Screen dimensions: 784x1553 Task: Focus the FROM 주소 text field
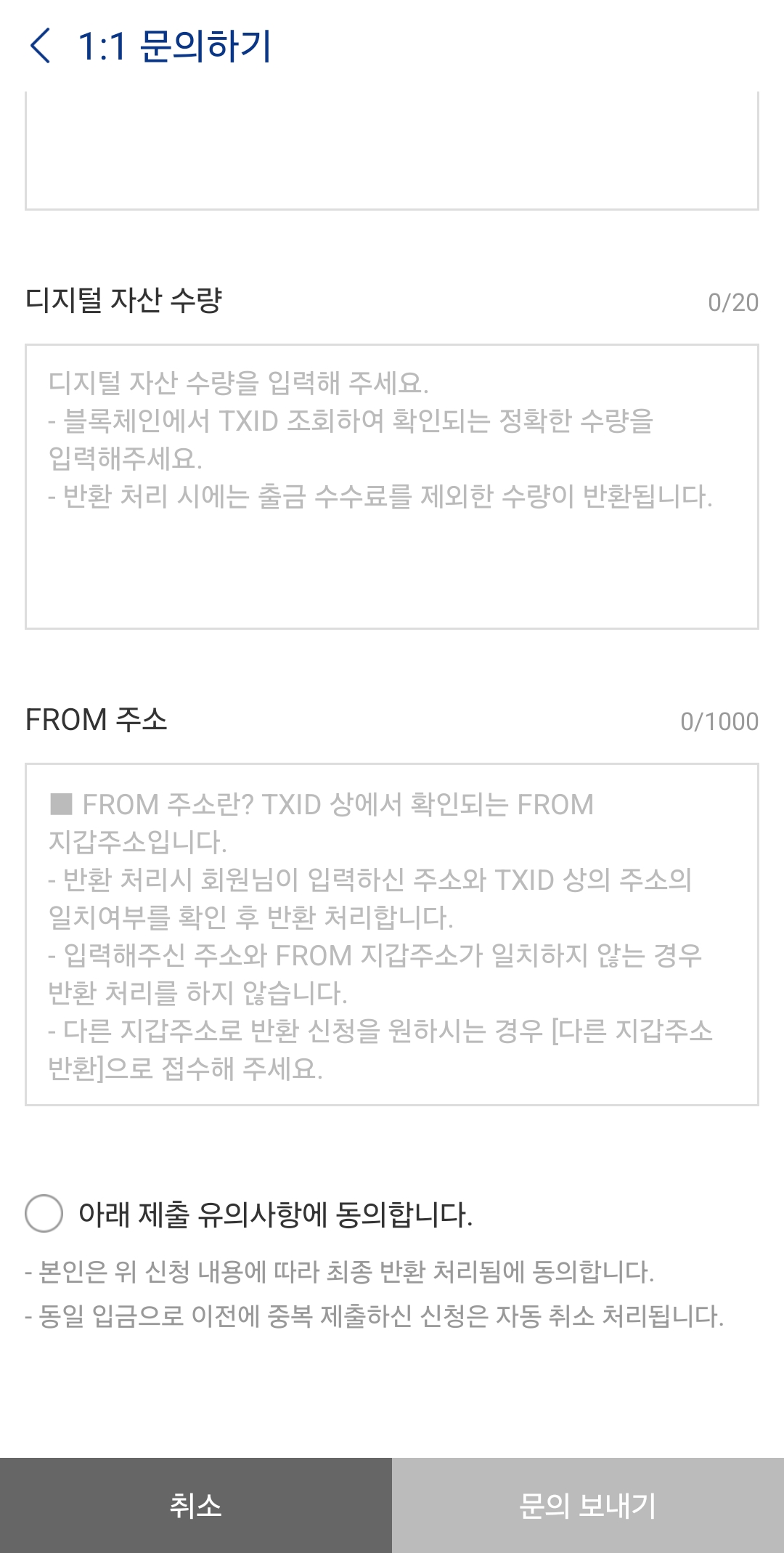[x=392, y=934]
